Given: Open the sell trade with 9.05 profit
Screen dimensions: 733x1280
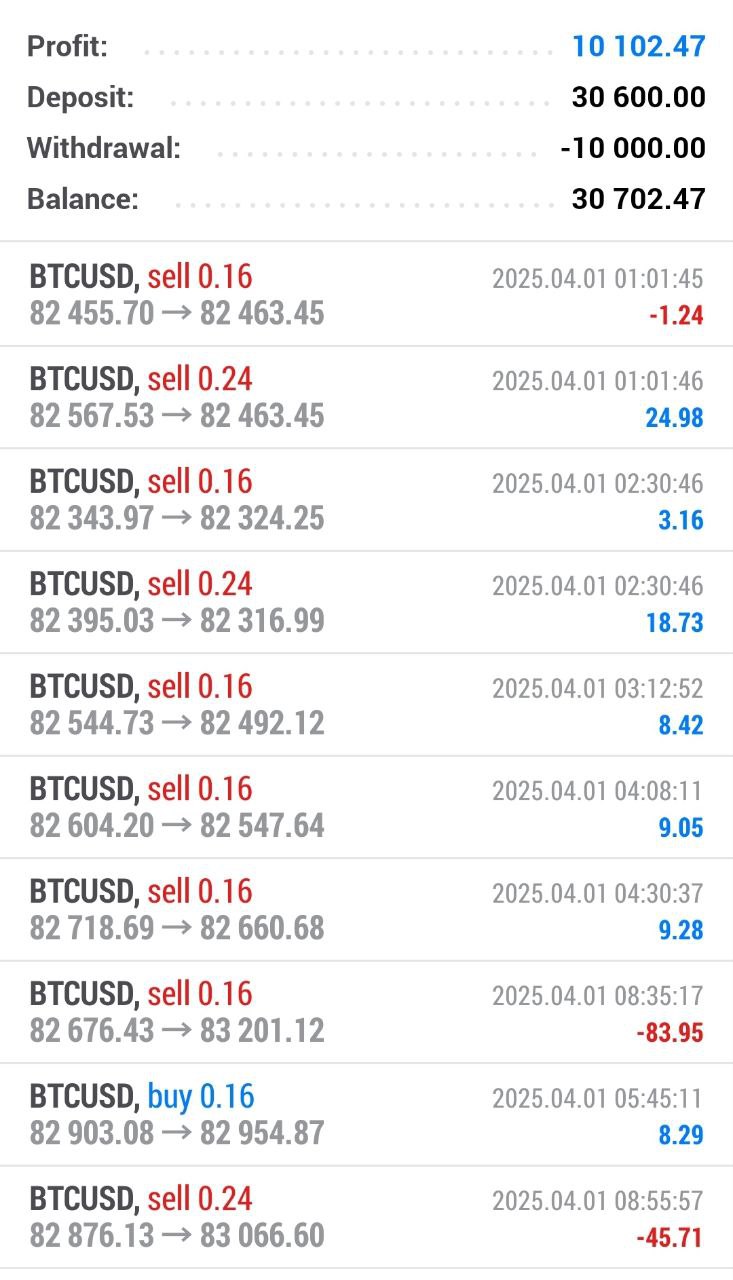Looking at the screenshot, I should [366, 807].
